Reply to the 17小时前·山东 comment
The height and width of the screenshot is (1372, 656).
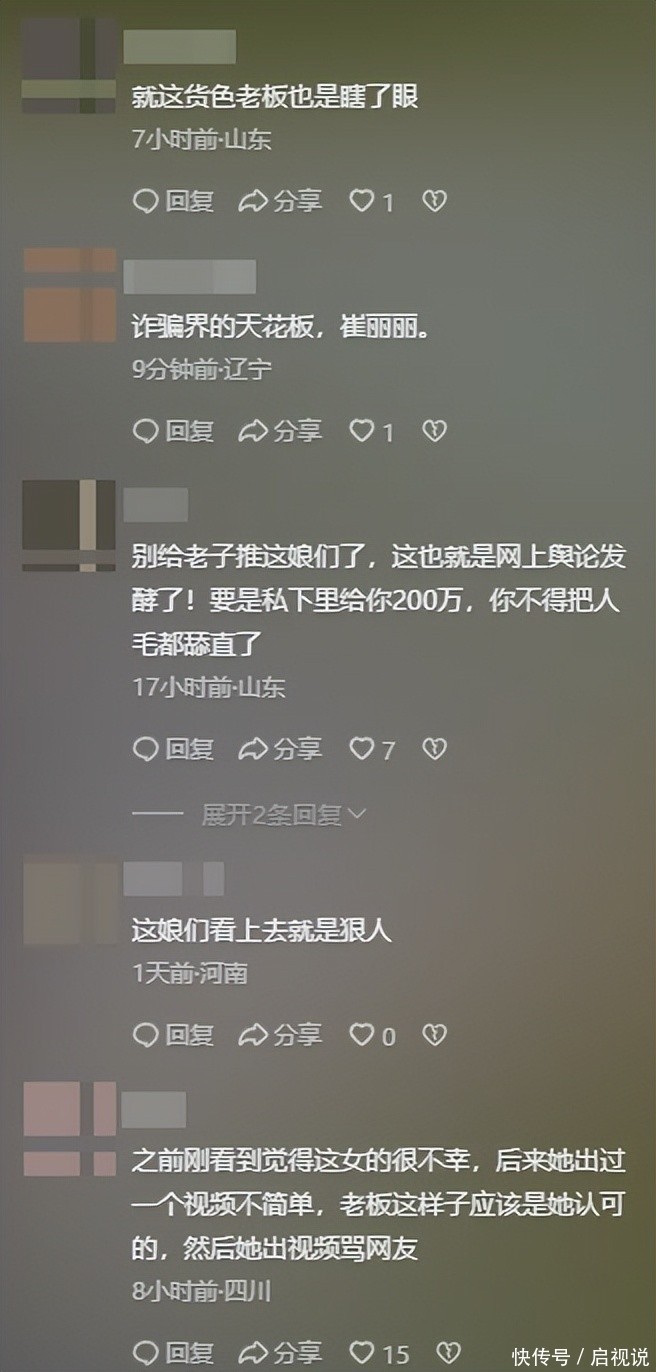coord(174,748)
